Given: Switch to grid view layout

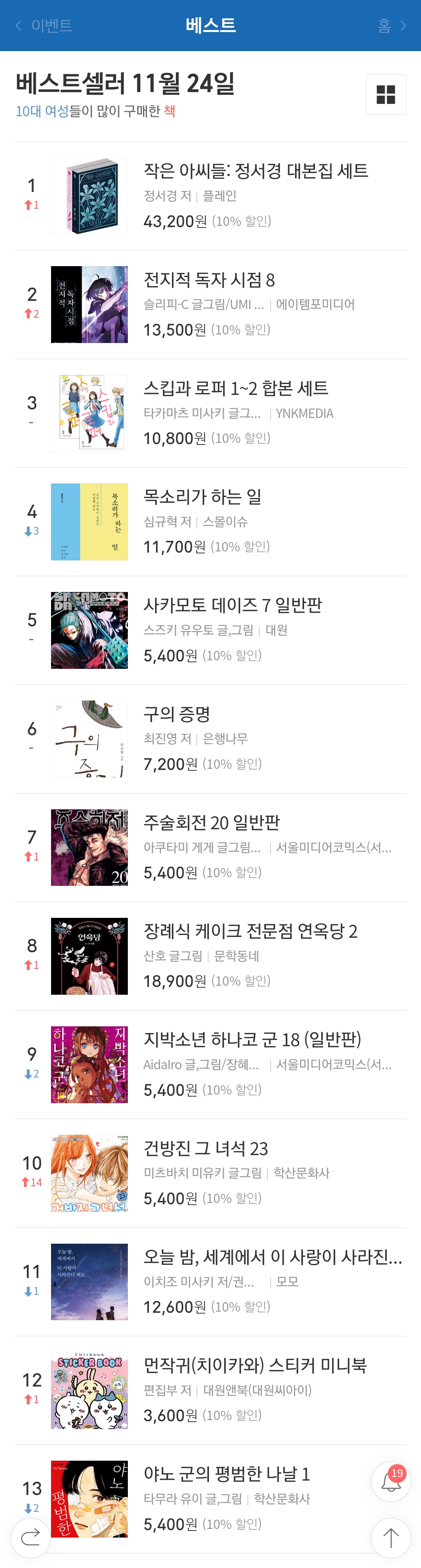Looking at the screenshot, I should [386, 95].
